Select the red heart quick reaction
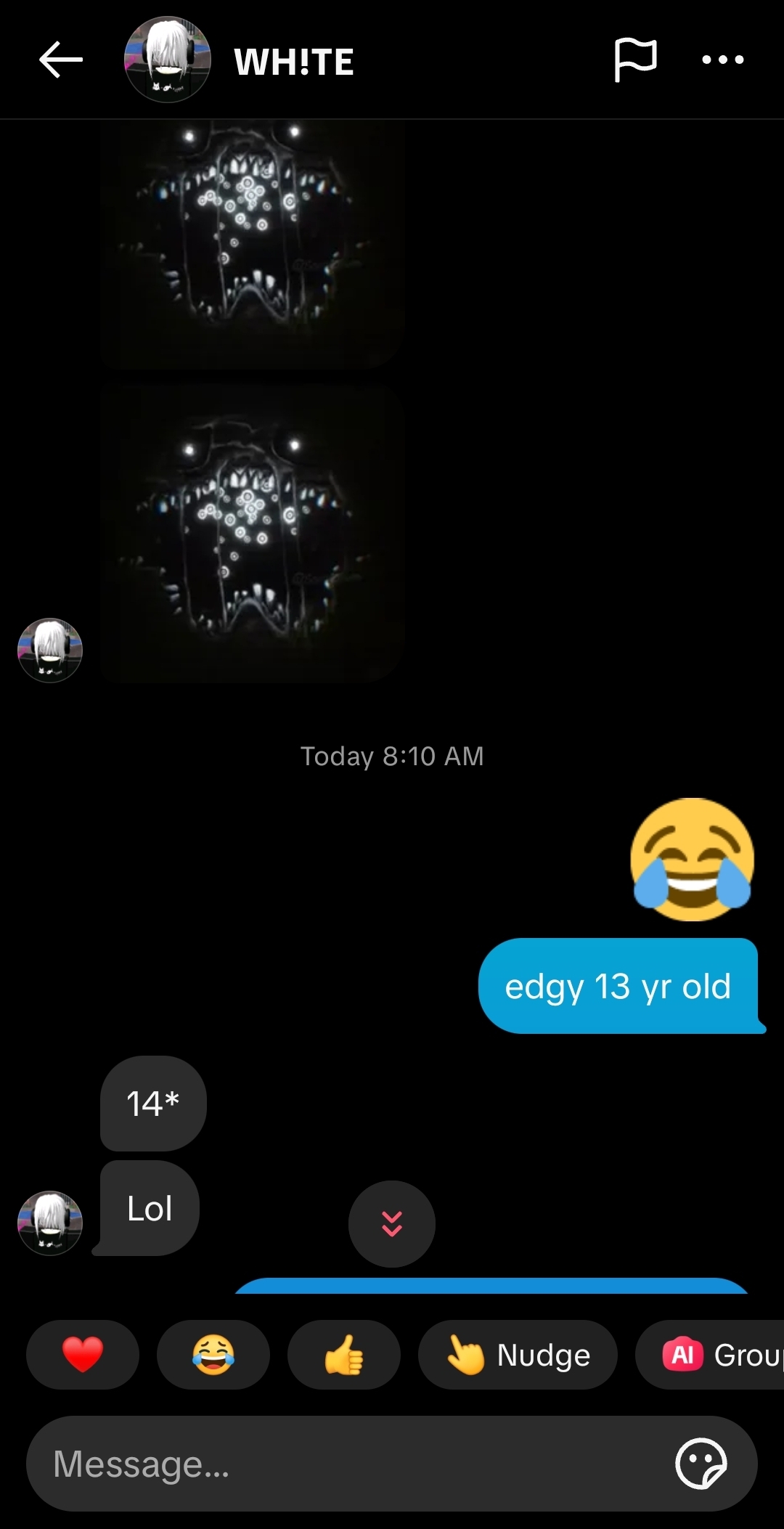This screenshot has height=1529, width=784. point(82,1355)
